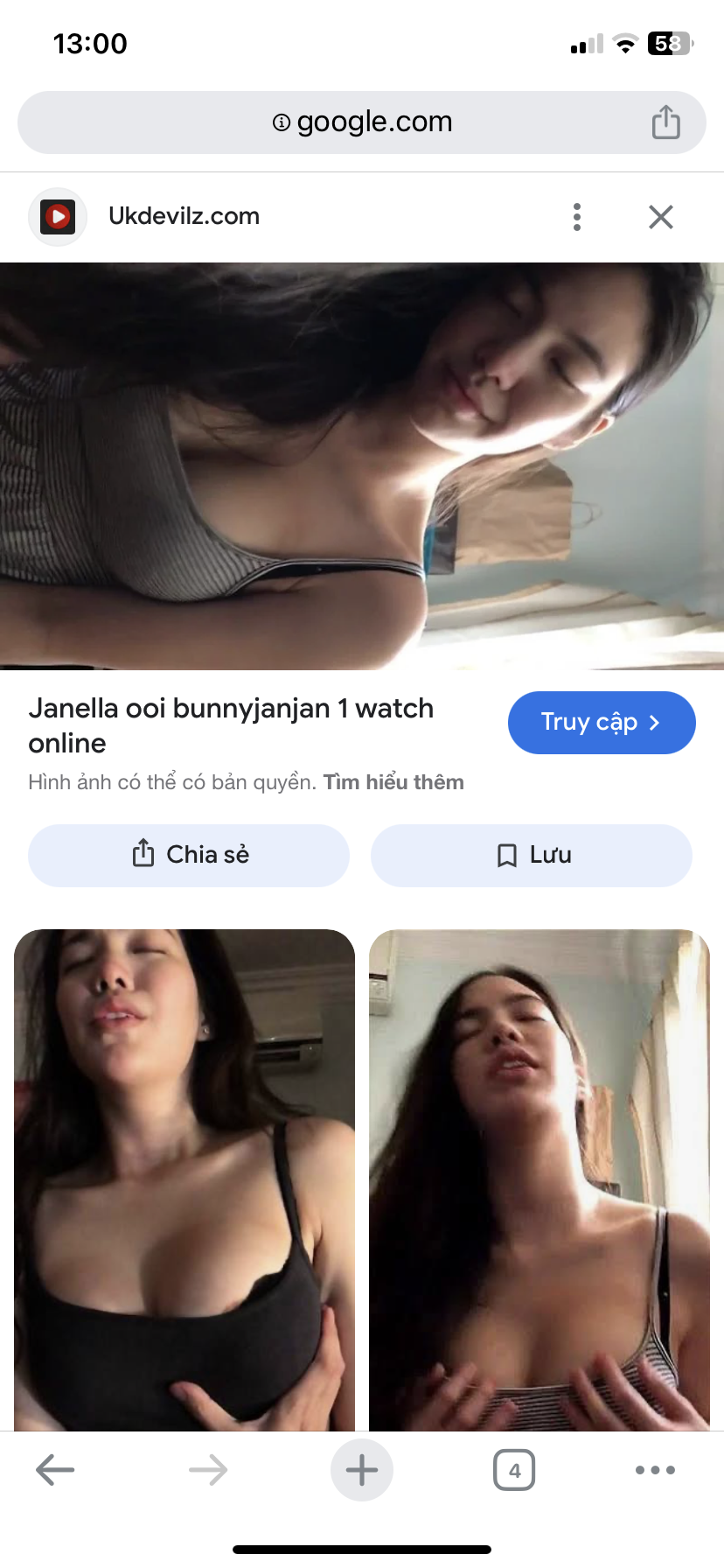Screen dimensions: 724x1568
Task: Tap the google.com address bar
Action: (x=362, y=122)
